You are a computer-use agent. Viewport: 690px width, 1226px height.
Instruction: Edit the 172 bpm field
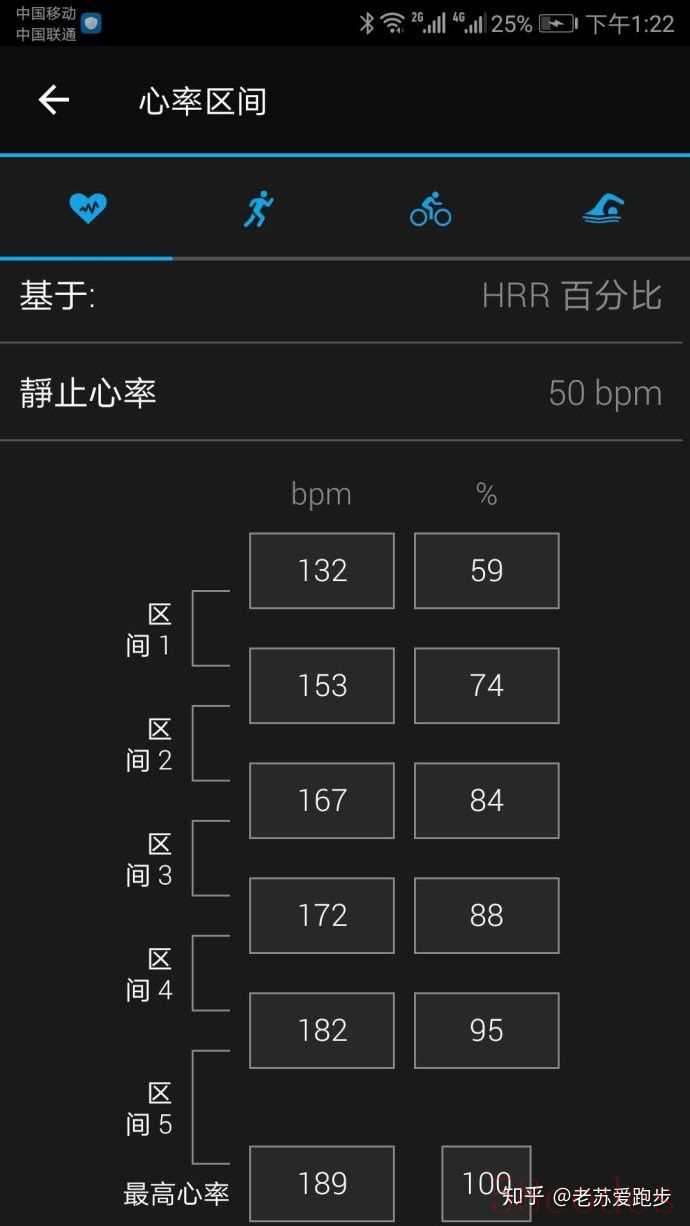pyautogui.click(x=322, y=916)
